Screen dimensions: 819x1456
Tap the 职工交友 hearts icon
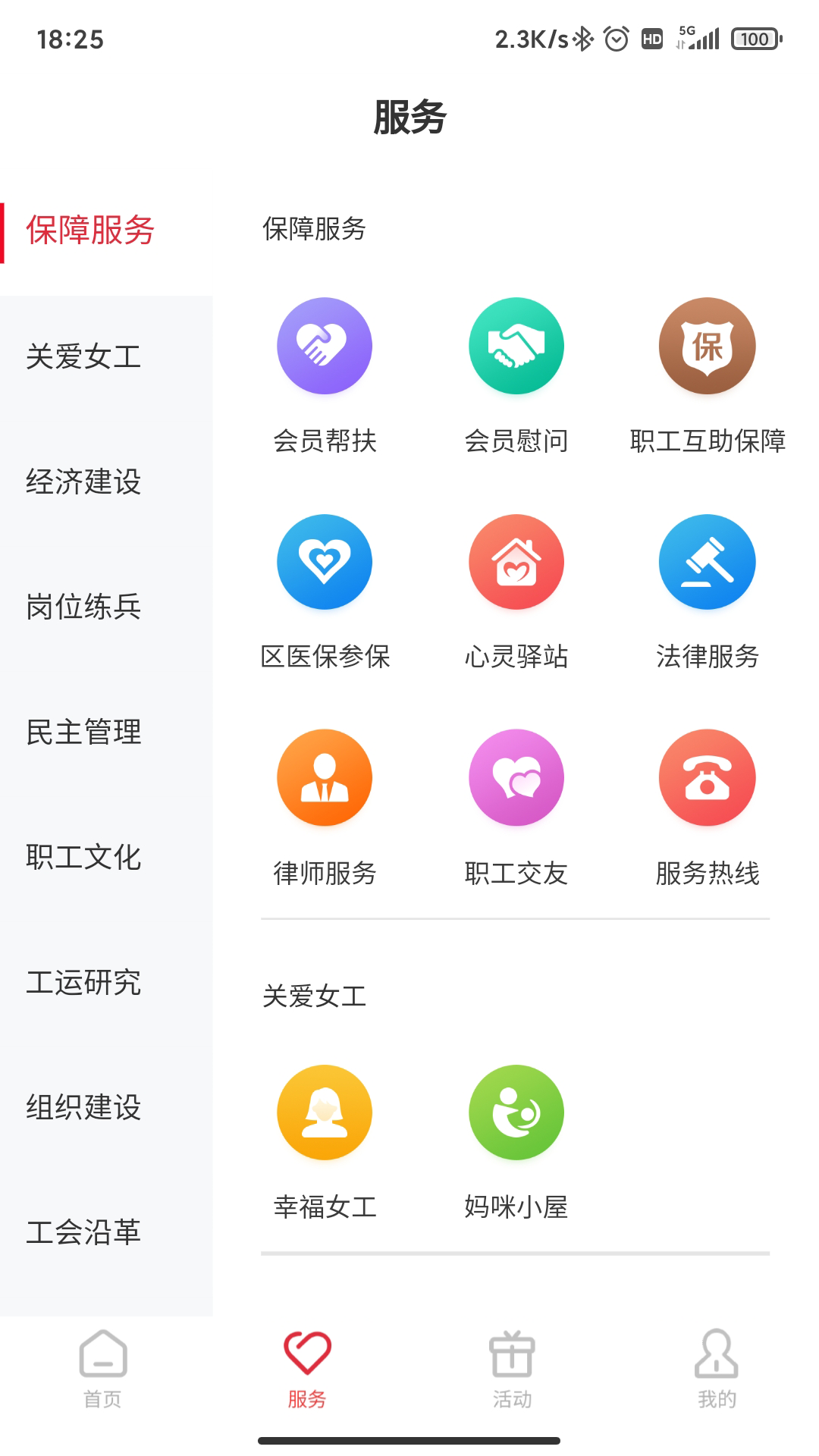[x=515, y=777]
